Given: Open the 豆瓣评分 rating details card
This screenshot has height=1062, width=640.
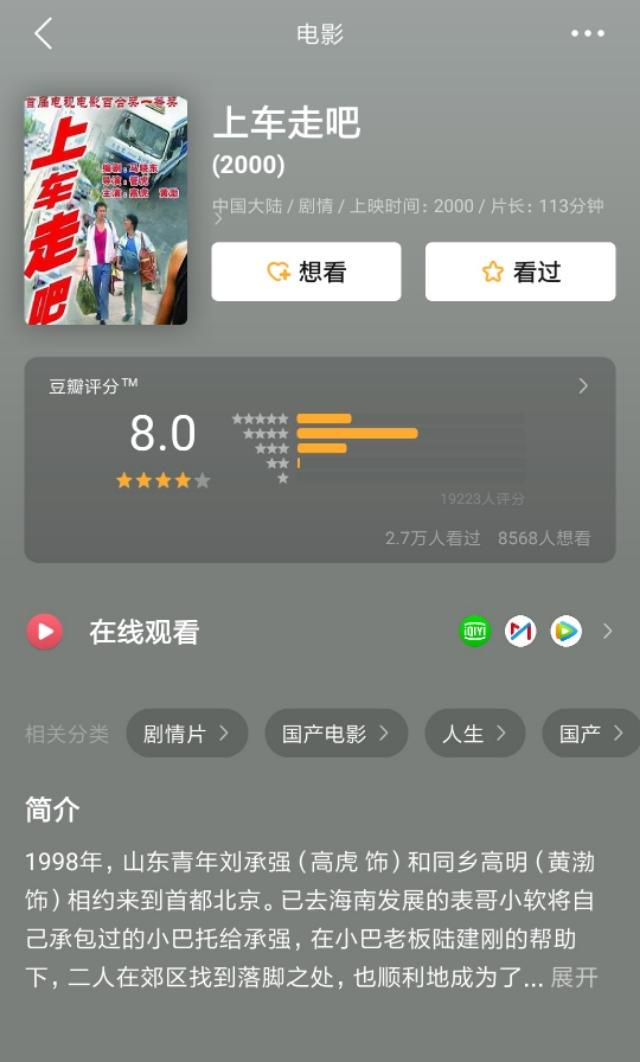Looking at the screenshot, I should [x=320, y=459].
